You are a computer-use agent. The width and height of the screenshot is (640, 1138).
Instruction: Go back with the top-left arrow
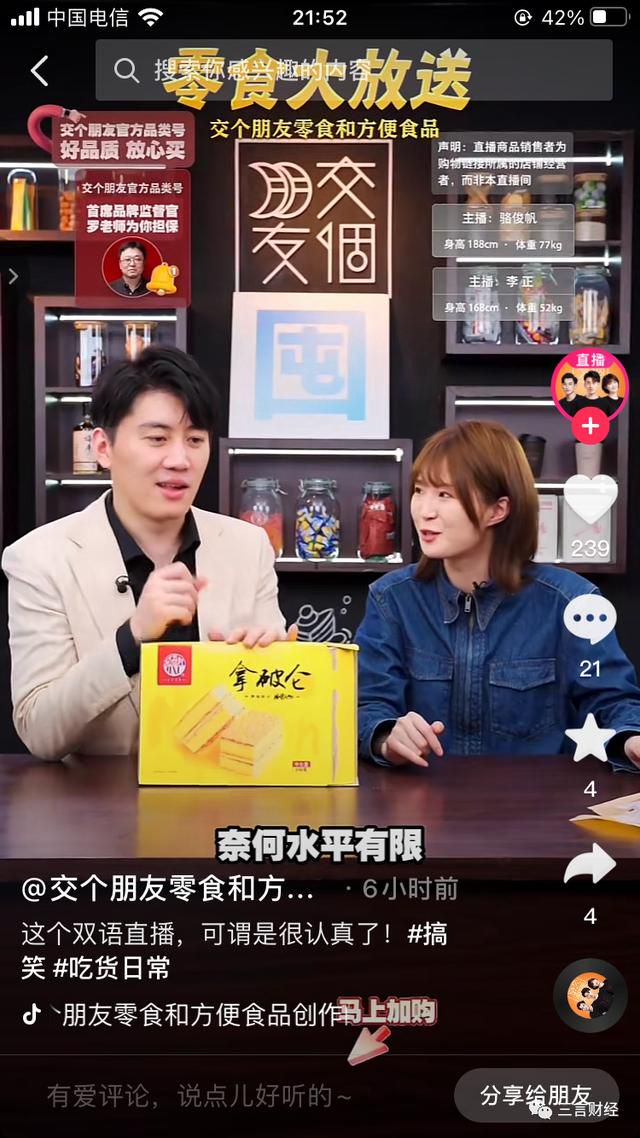coord(40,70)
